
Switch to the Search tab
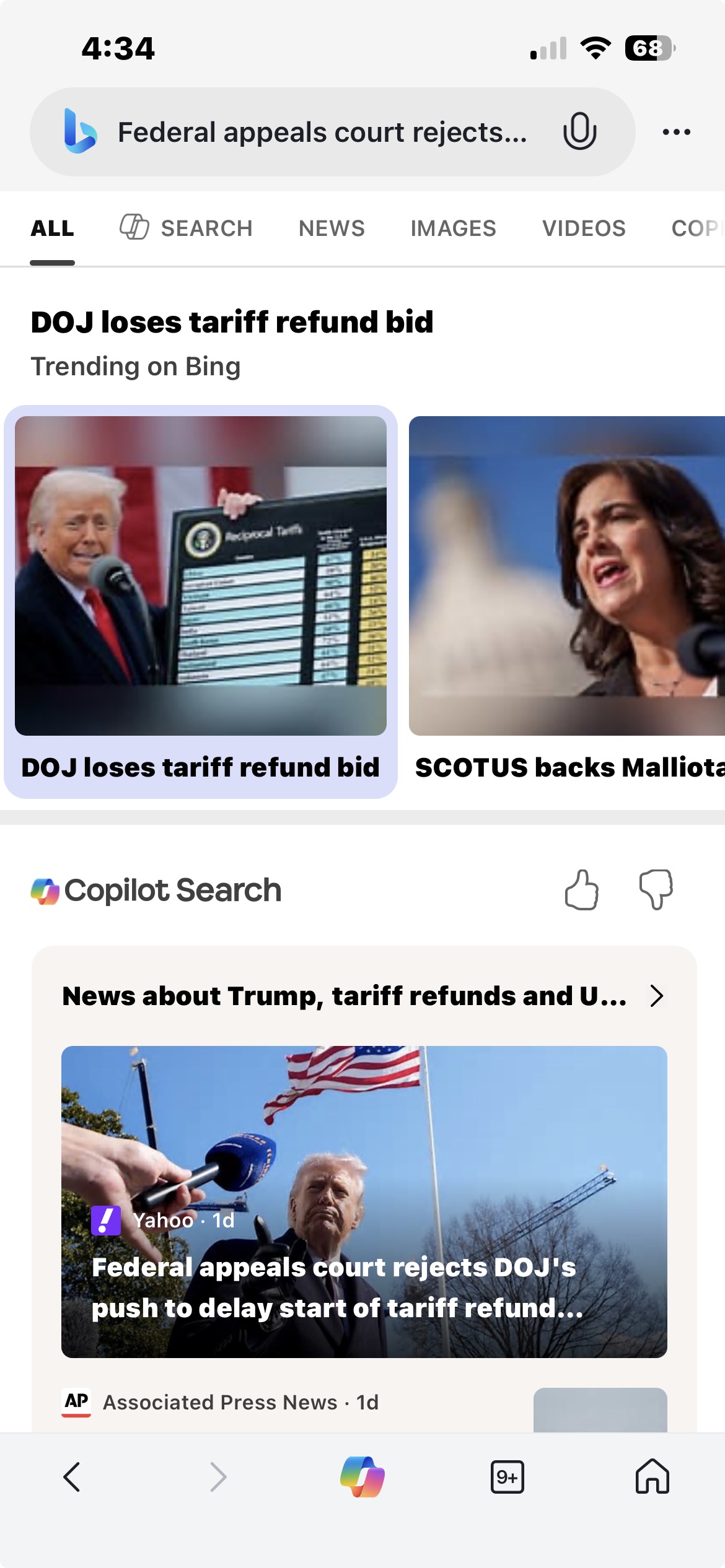187,228
